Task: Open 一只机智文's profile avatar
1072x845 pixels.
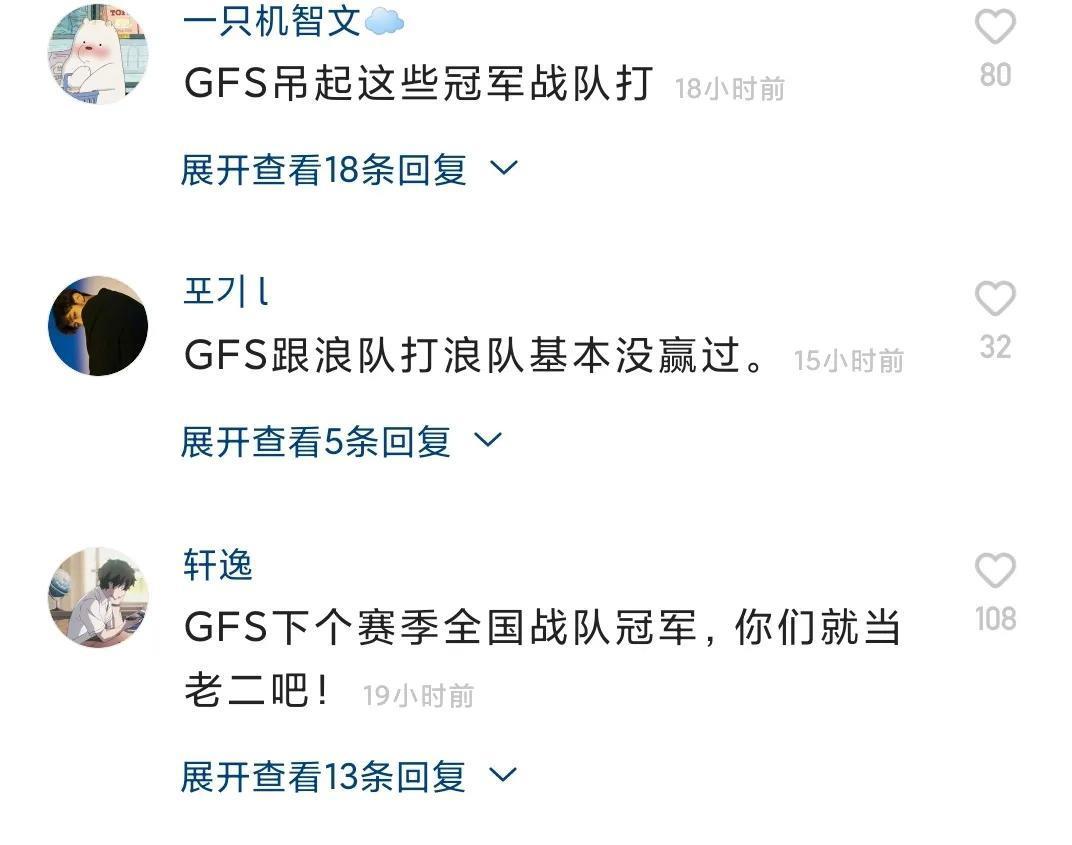Action: 98,54
